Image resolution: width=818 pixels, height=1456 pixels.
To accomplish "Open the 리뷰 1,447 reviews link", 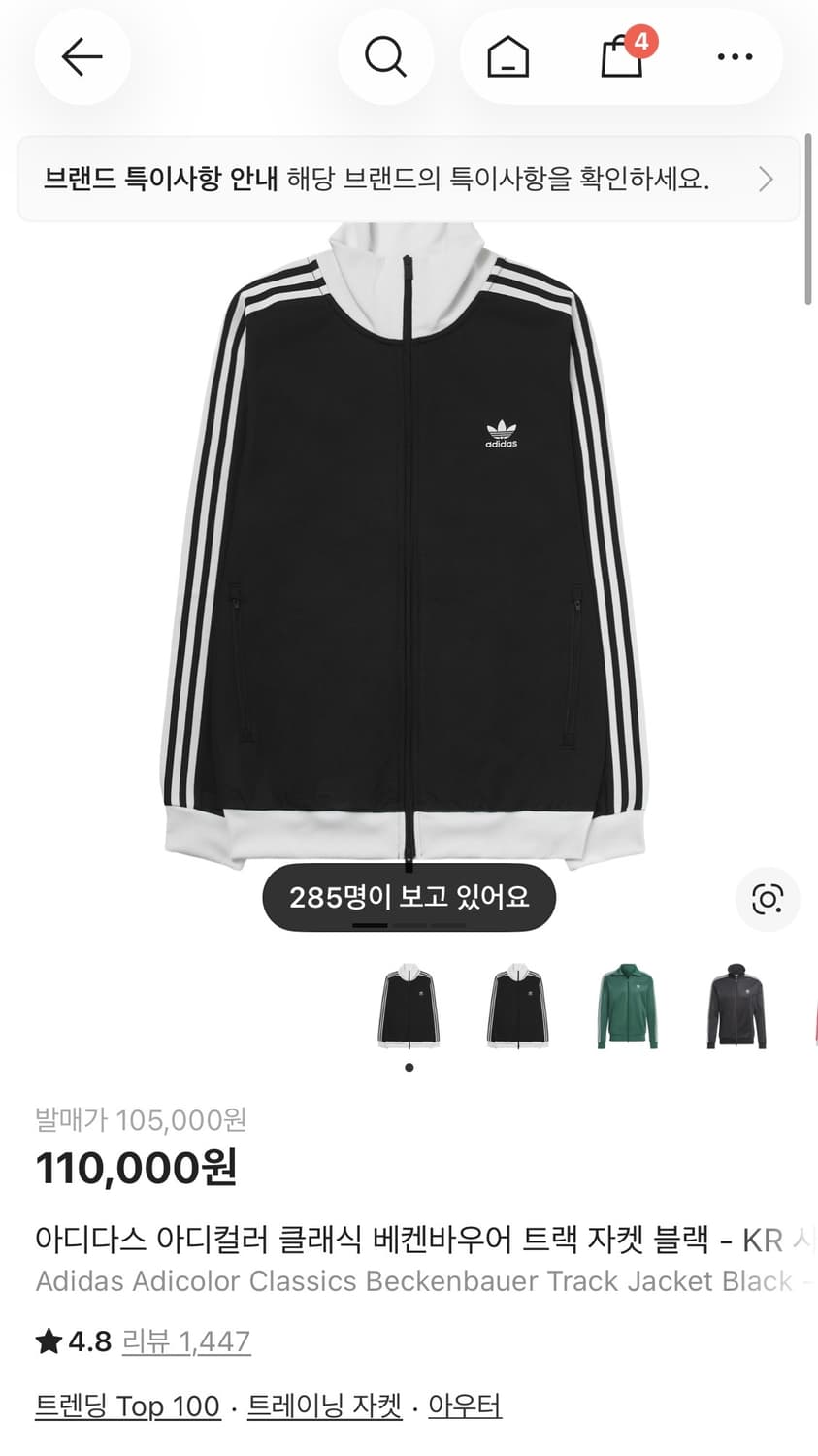I will click(x=186, y=1340).
